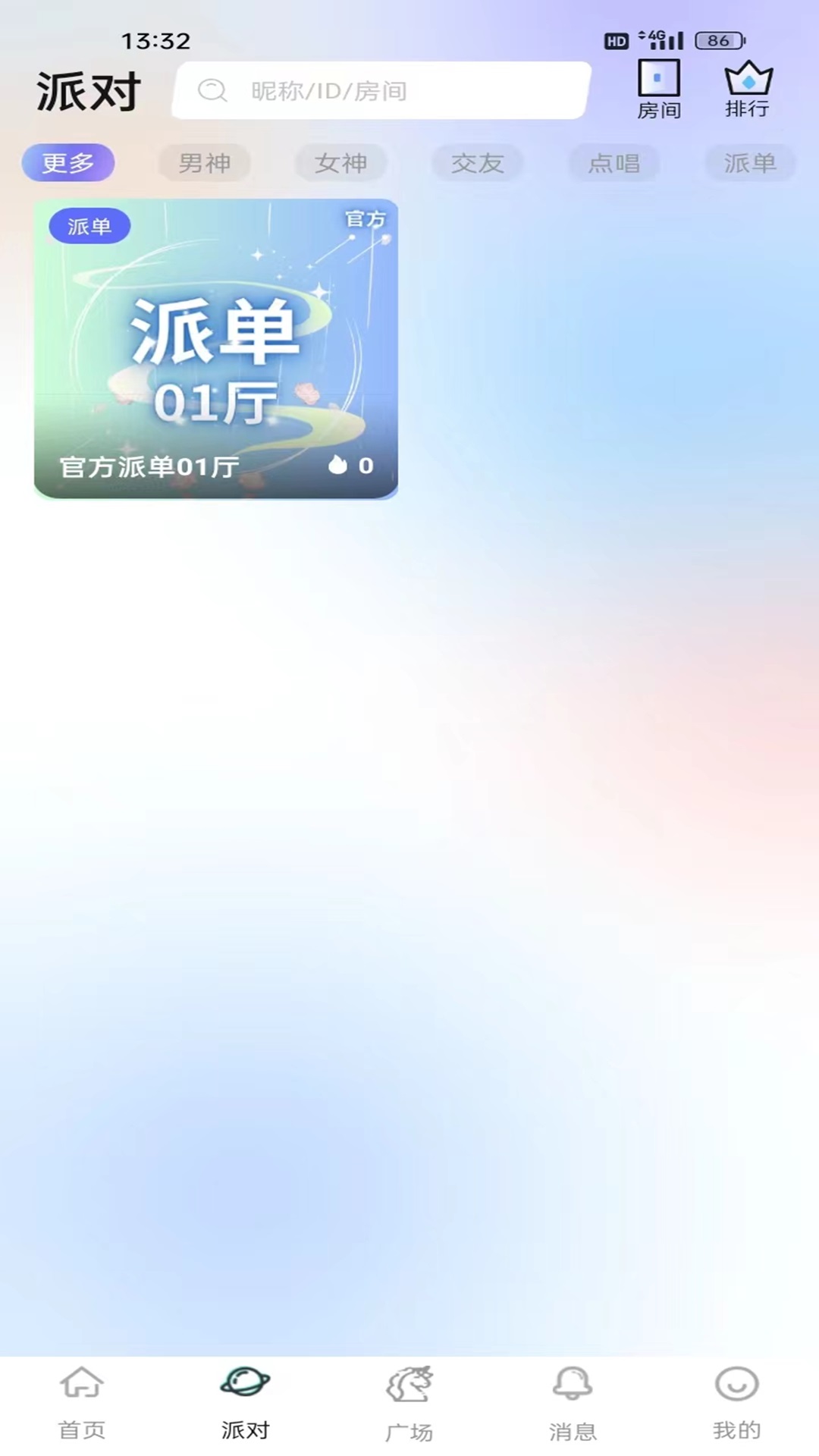
Task: Enter the 官方派单01厅 room card
Action: point(216,349)
